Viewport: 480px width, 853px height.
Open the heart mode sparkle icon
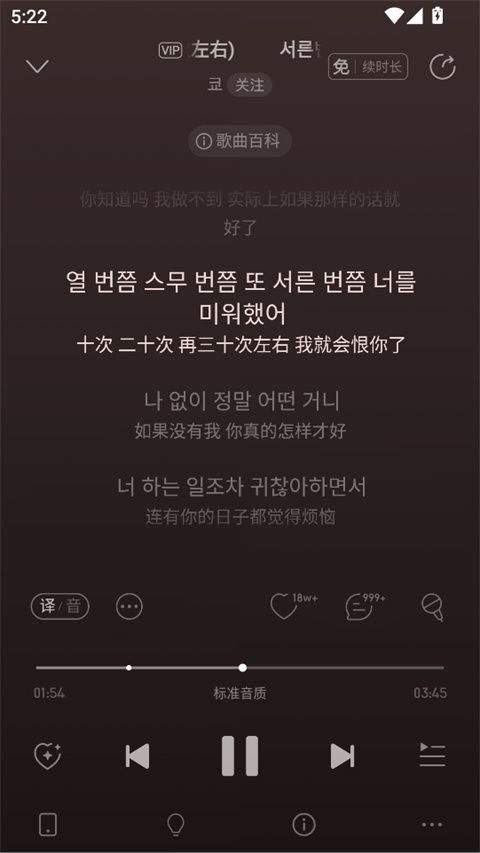(x=47, y=756)
